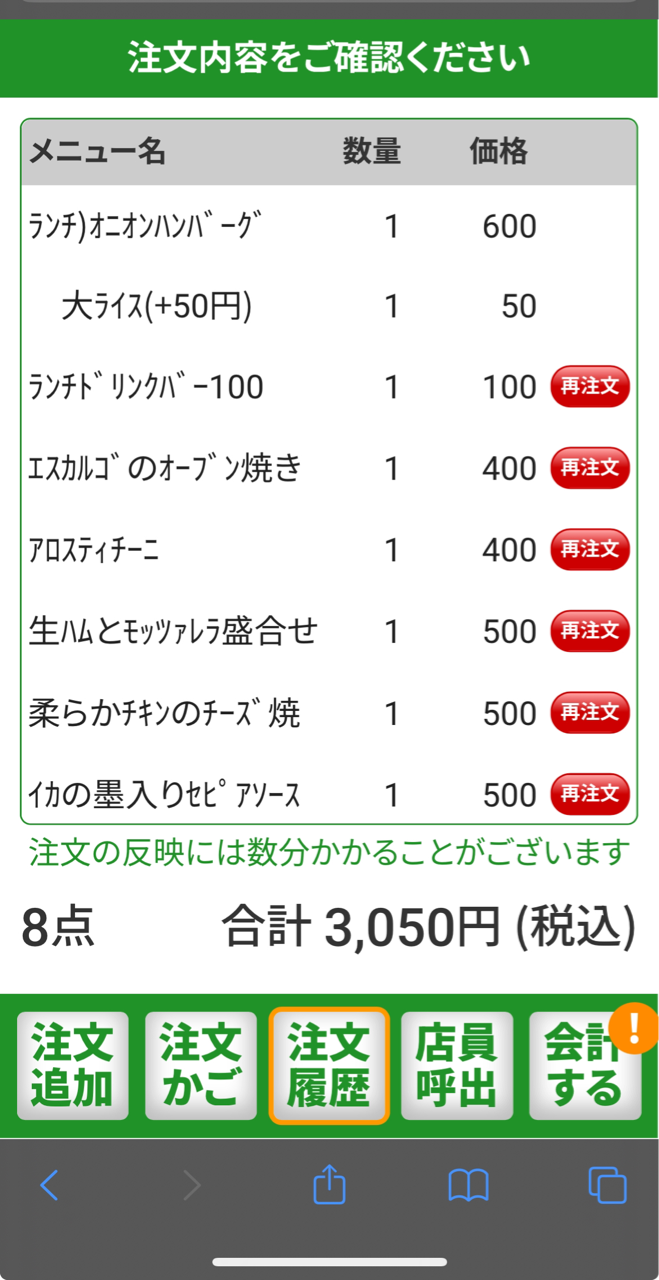Reorder 柔らかチキンのチーズ焼
Image resolution: width=659 pixels, height=1280 pixels.
[x=590, y=713]
